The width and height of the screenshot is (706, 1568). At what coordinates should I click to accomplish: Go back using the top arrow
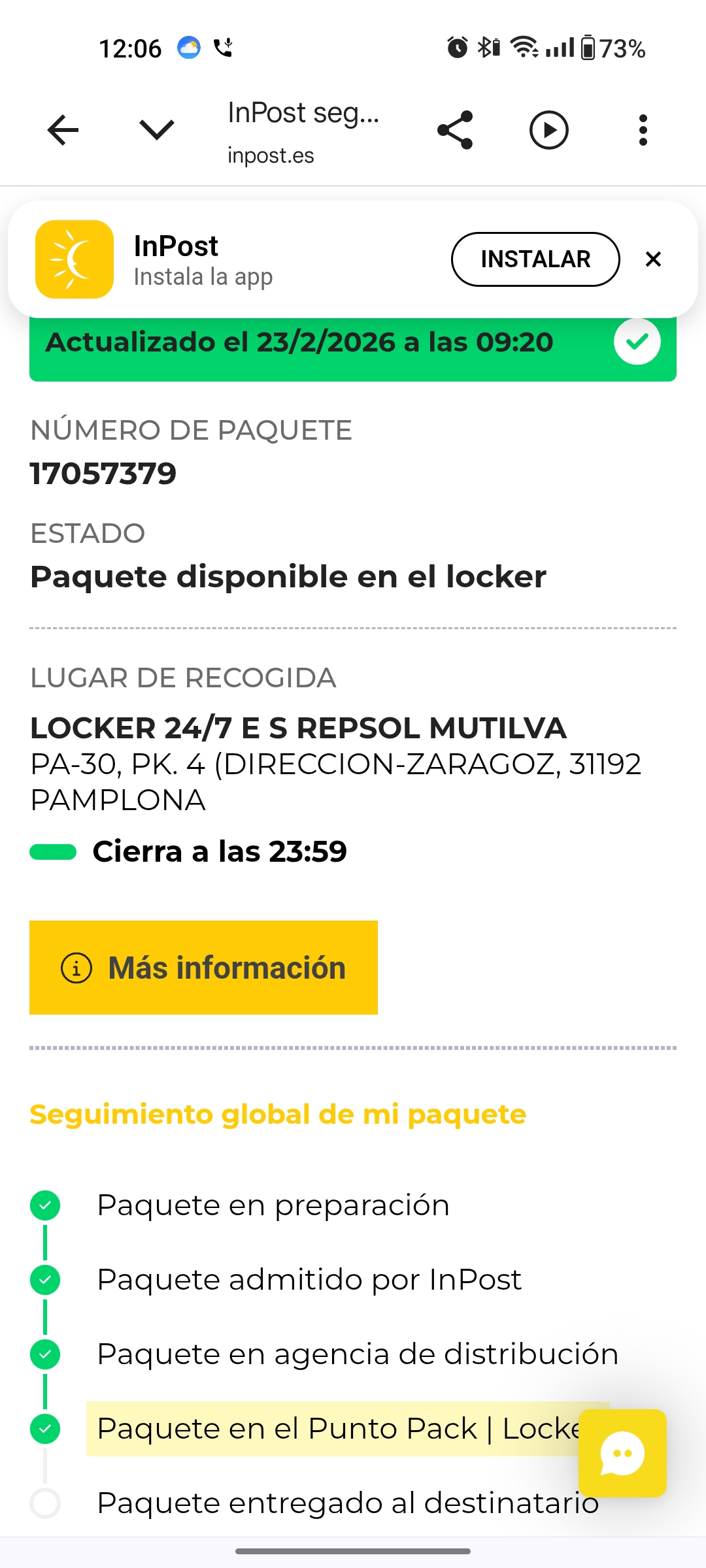pos(63,130)
